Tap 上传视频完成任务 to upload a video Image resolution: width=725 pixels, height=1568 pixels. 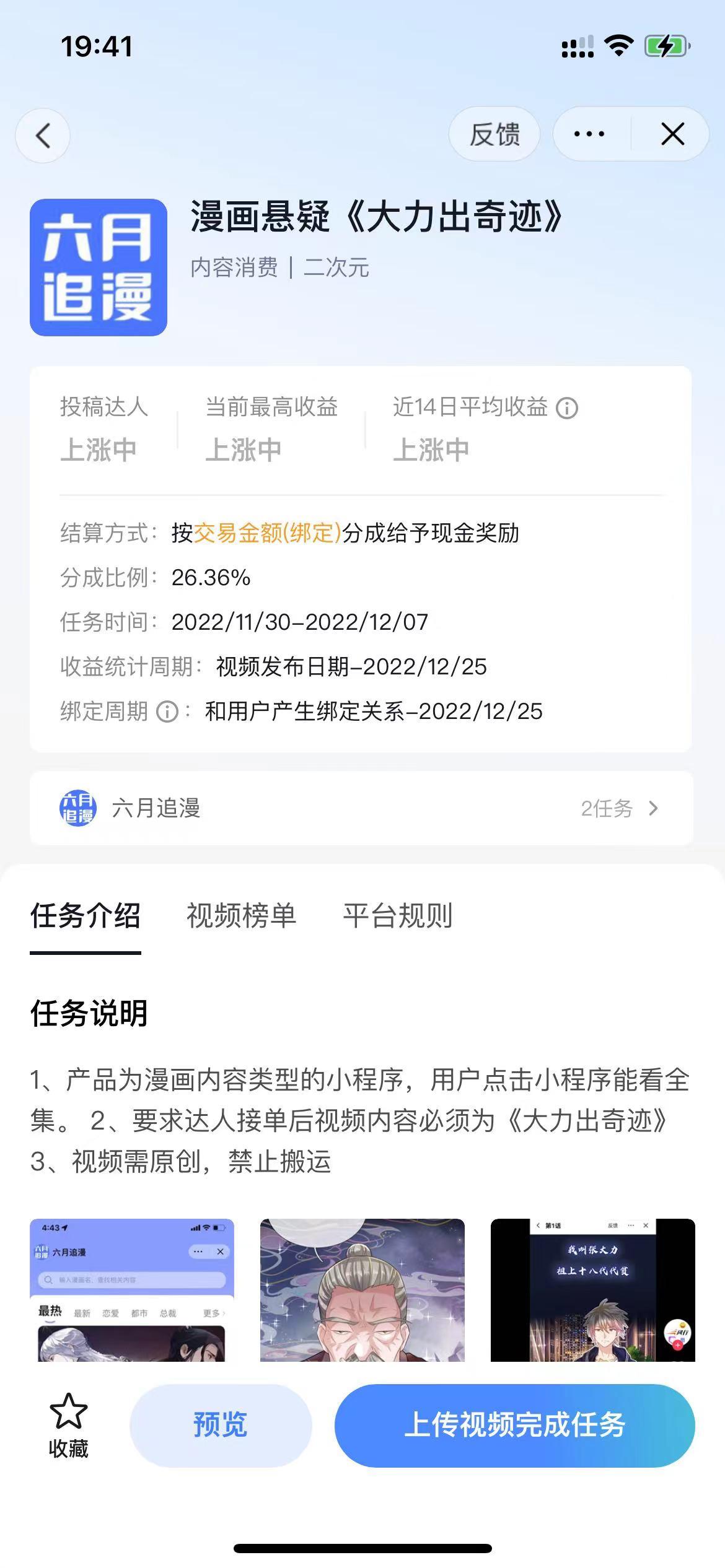[x=514, y=1425]
